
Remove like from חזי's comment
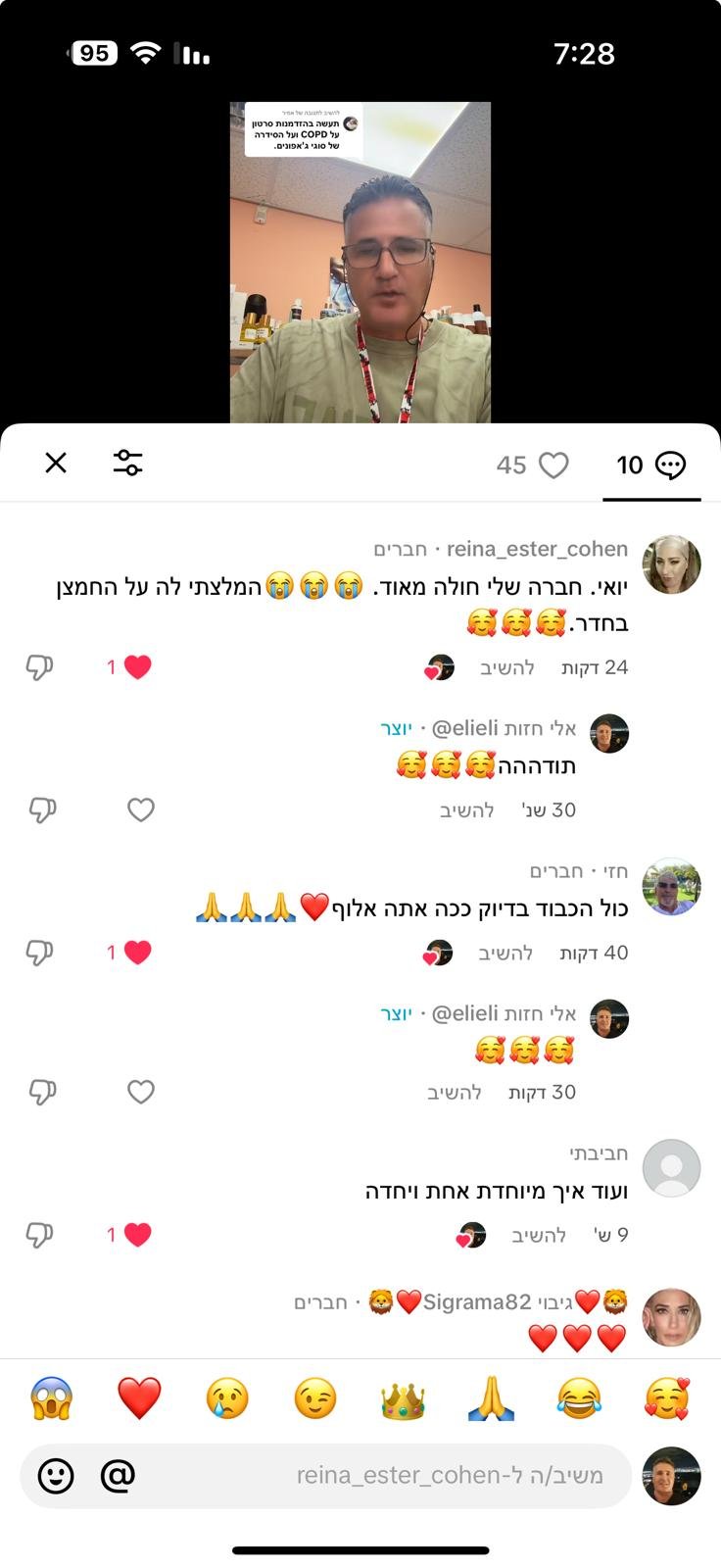(x=137, y=953)
